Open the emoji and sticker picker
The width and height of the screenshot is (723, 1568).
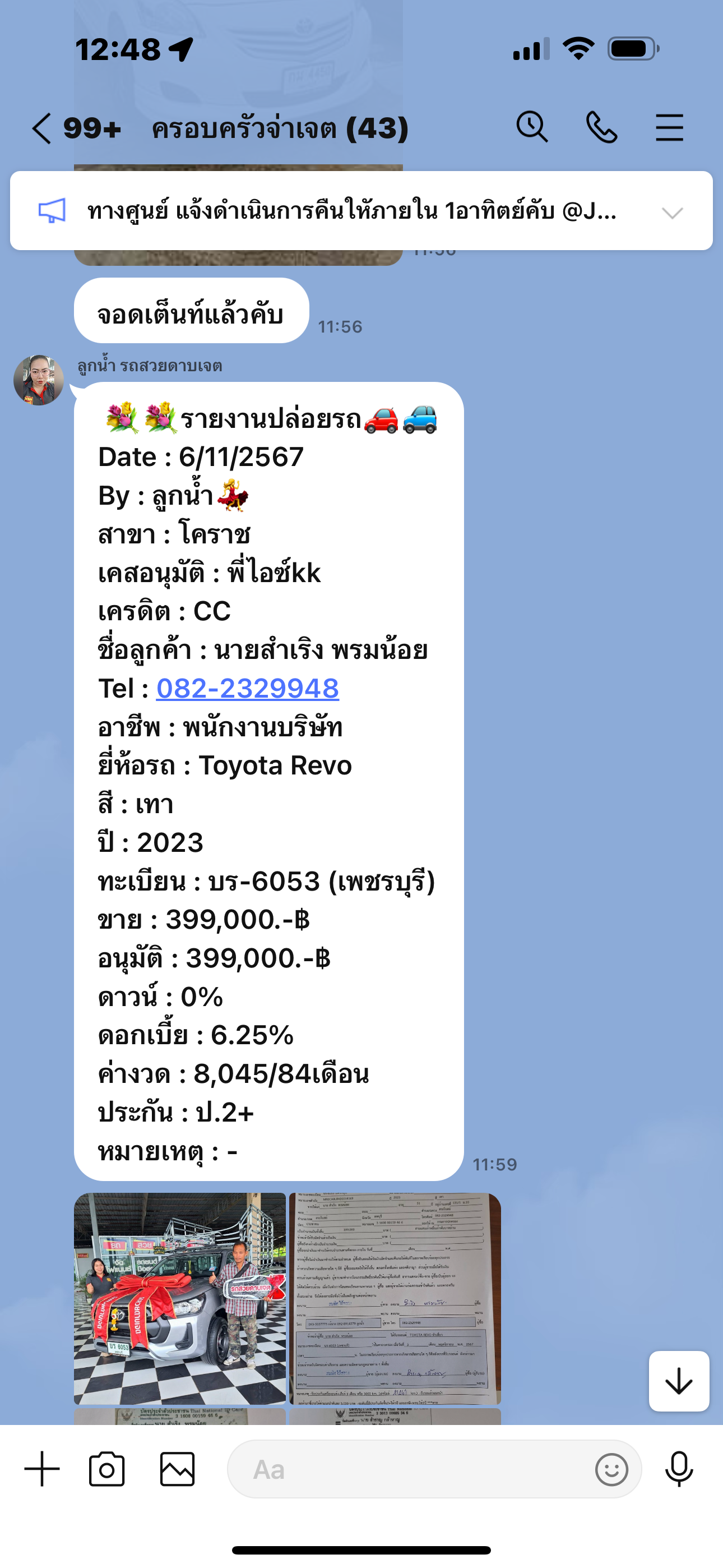[x=611, y=1470]
